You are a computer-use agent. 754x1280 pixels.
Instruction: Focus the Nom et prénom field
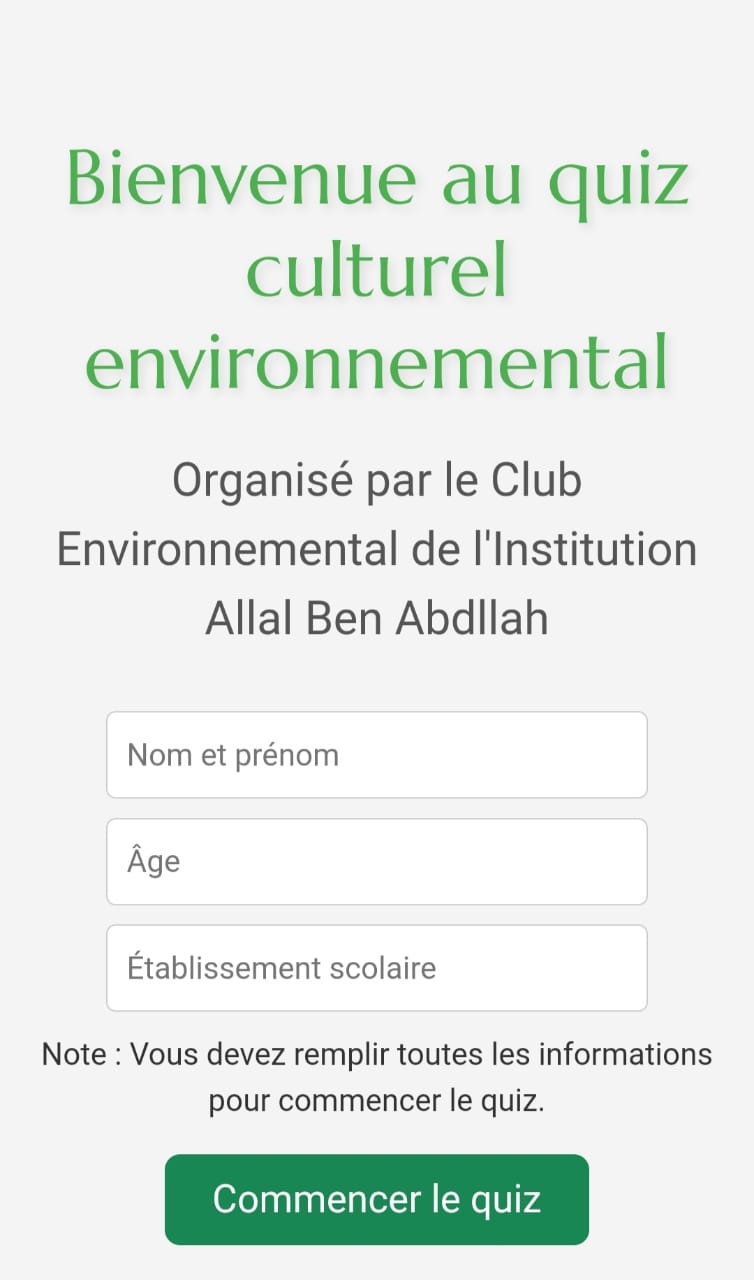click(x=377, y=755)
